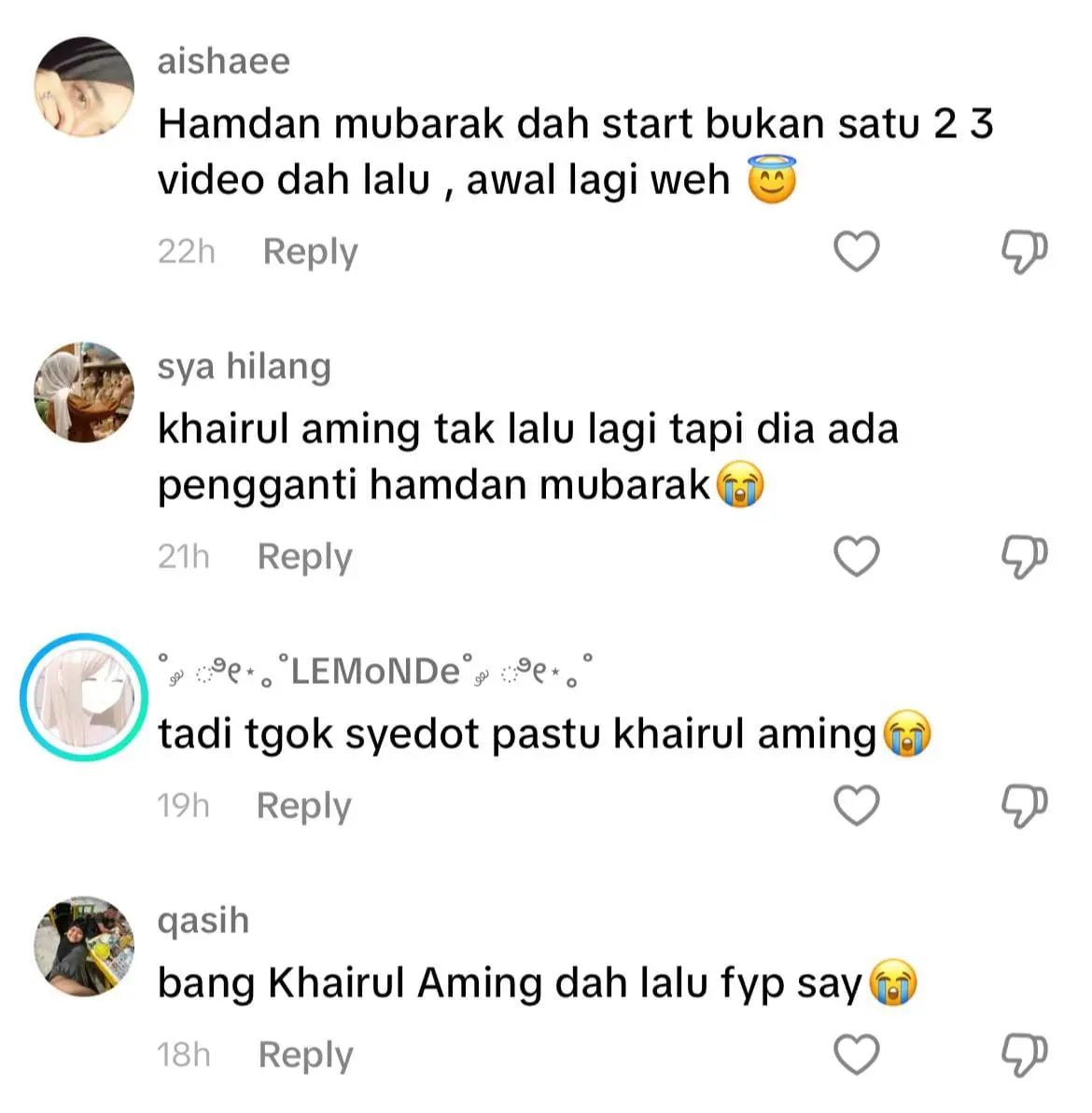Open LEMoNDe's profile avatar
Screen dimensions: 1092x1113
click(84, 697)
